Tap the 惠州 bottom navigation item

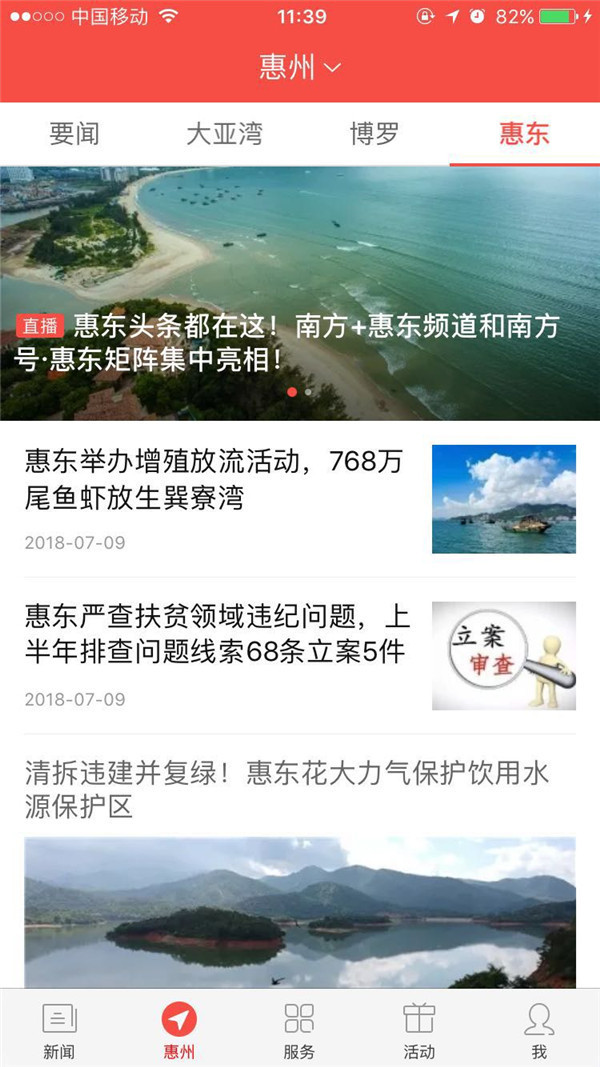[179, 1029]
